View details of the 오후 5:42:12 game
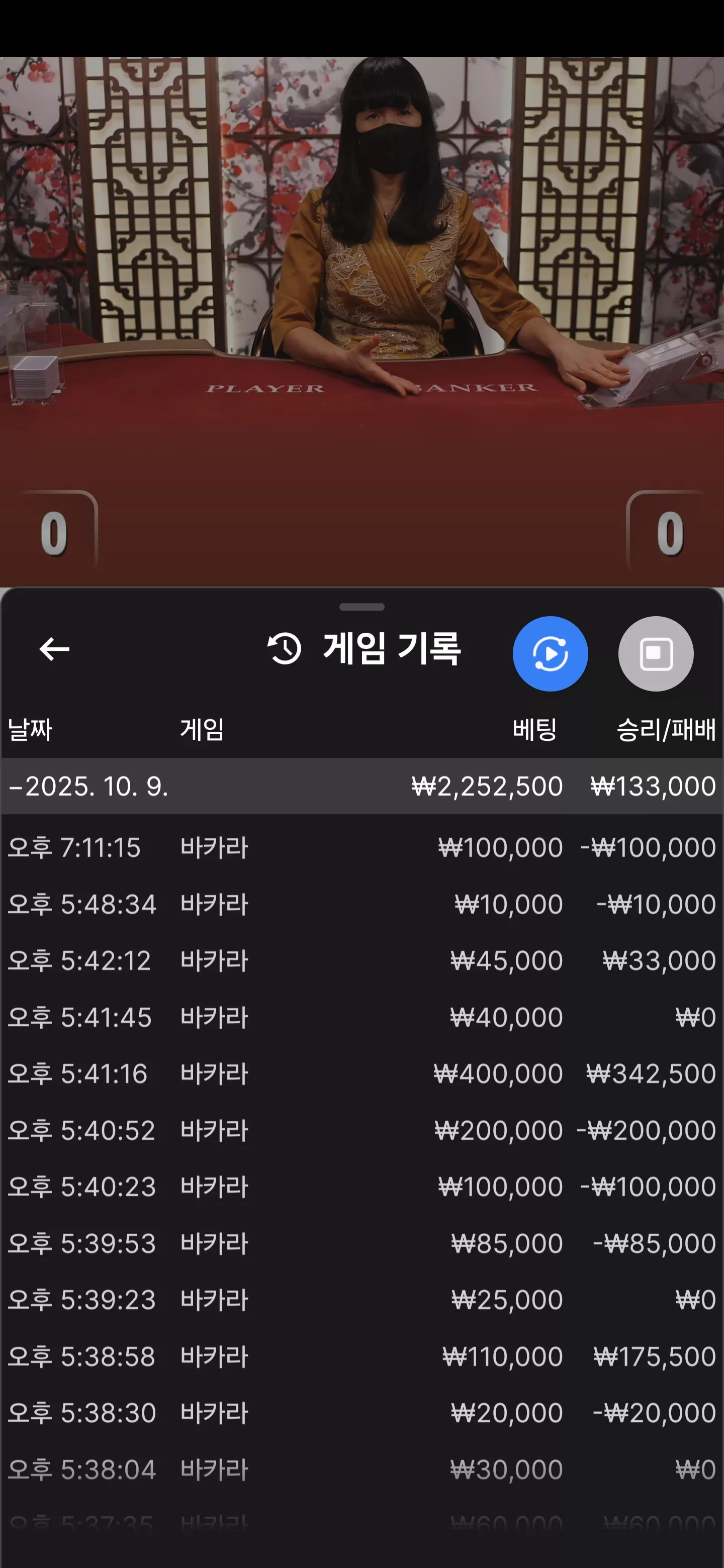The image size is (724, 1568). (361, 960)
